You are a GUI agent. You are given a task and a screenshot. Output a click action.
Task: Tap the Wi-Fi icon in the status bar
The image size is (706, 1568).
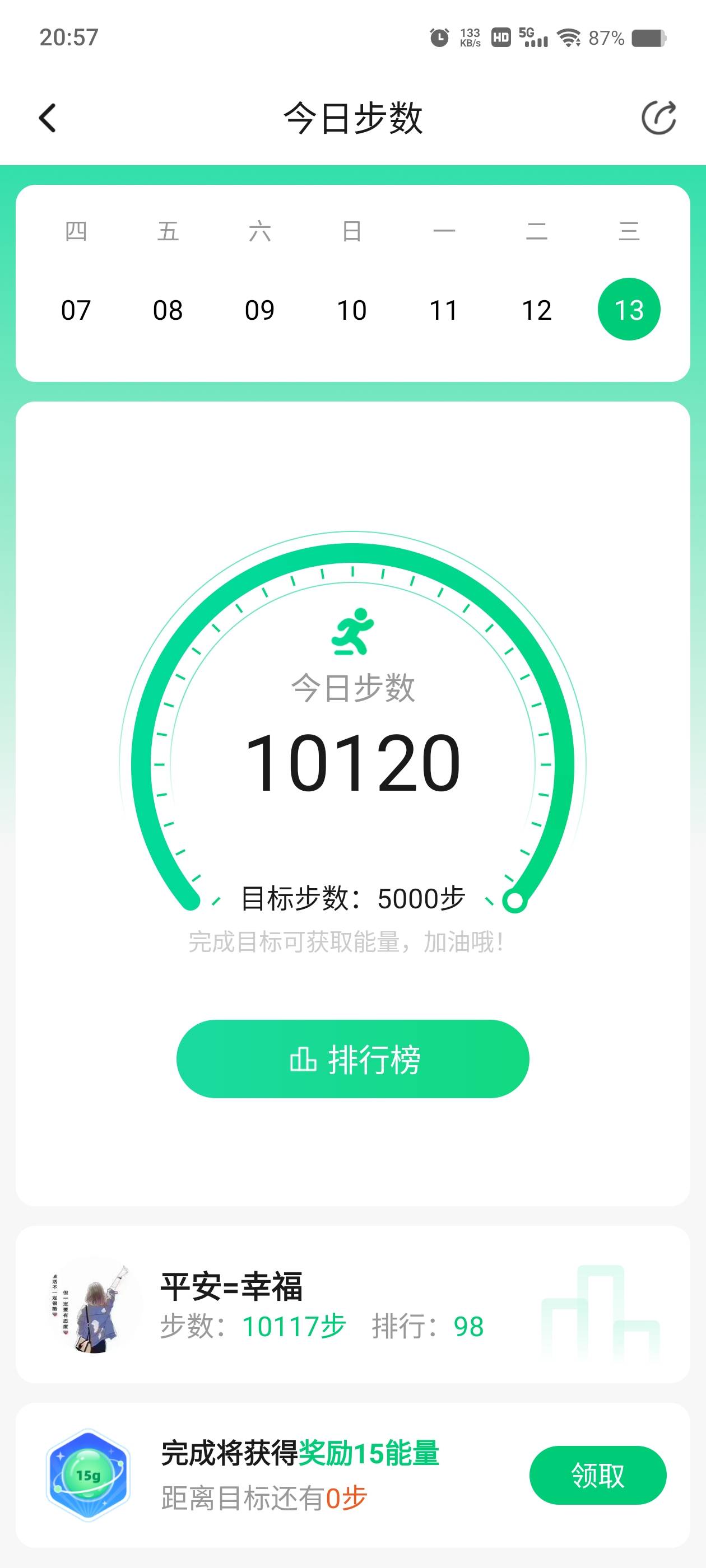pyautogui.click(x=567, y=38)
